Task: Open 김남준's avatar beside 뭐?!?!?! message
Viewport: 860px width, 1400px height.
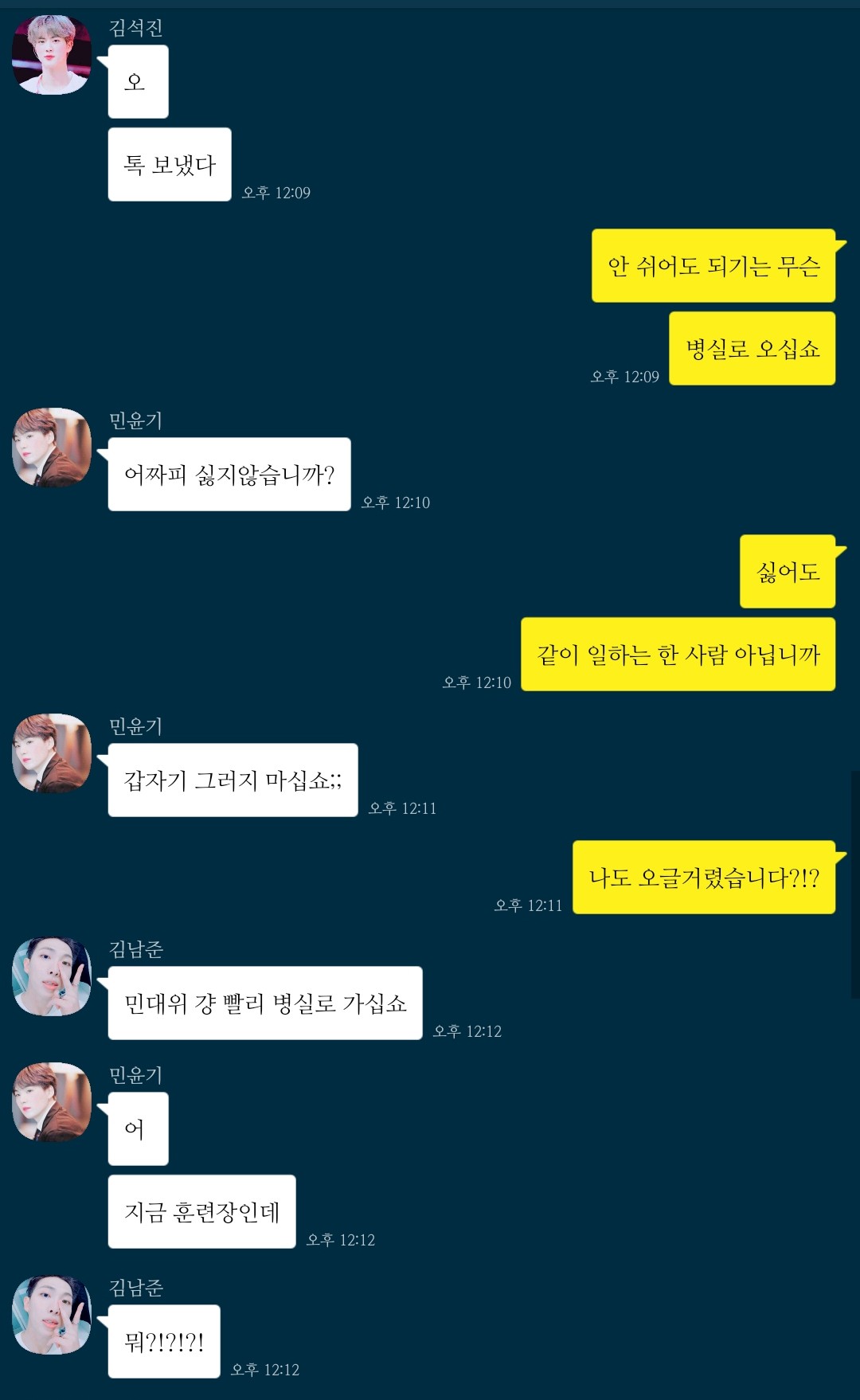Action: (x=52, y=1315)
